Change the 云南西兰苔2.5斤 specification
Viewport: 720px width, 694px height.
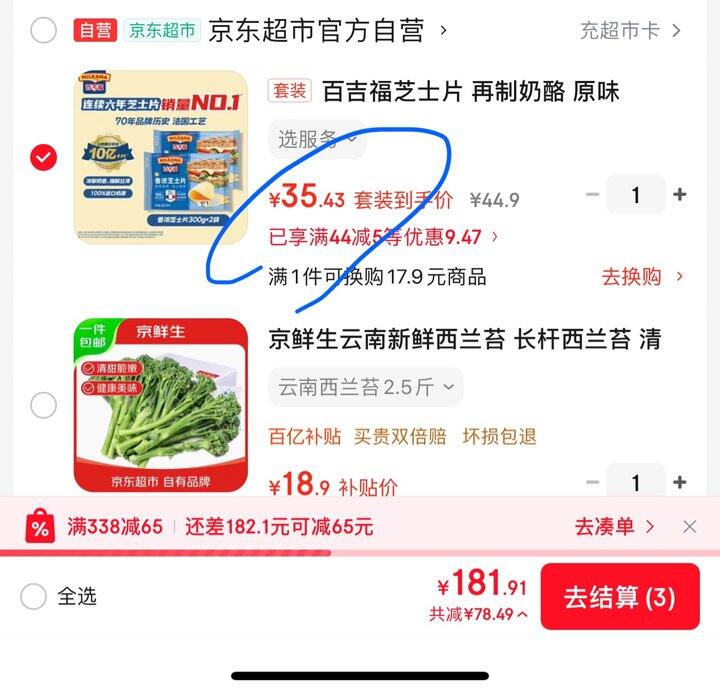pyautogui.click(x=365, y=386)
